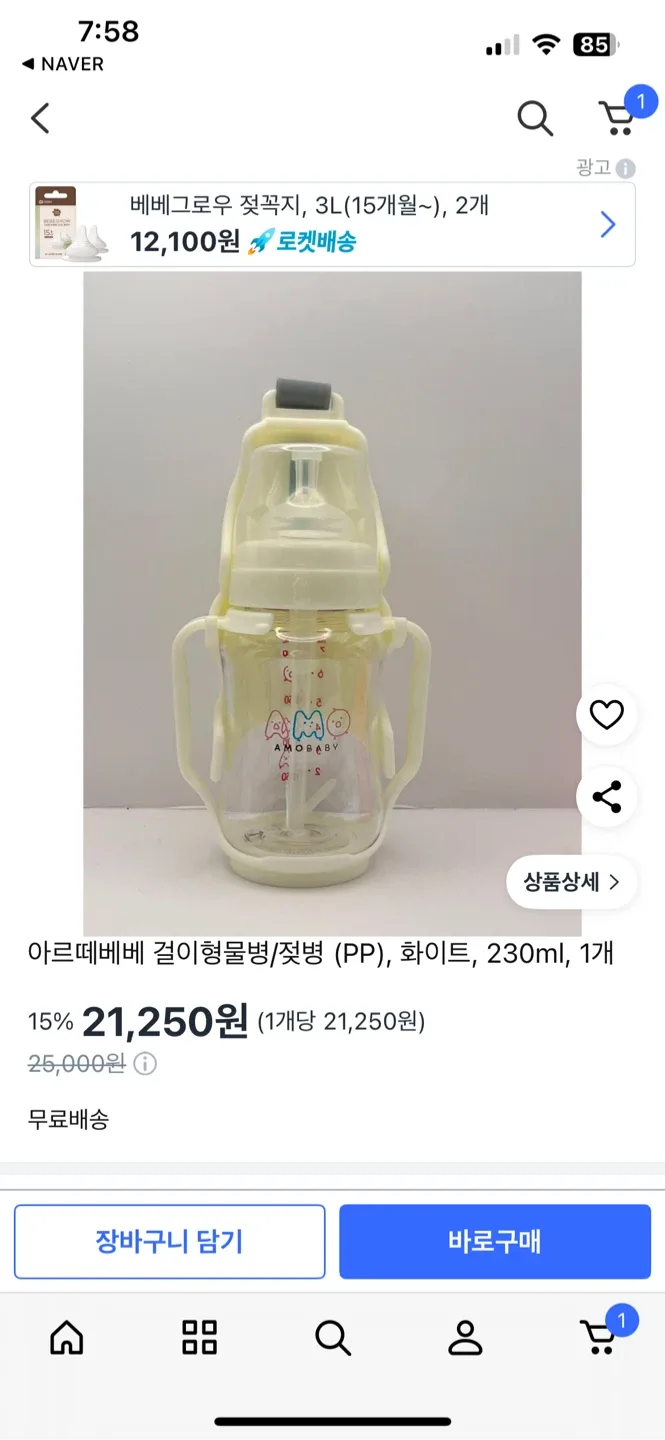Screen dimensions: 665x1440
Task: Tap the ad info icon next to 광고
Action: point(626,168)
